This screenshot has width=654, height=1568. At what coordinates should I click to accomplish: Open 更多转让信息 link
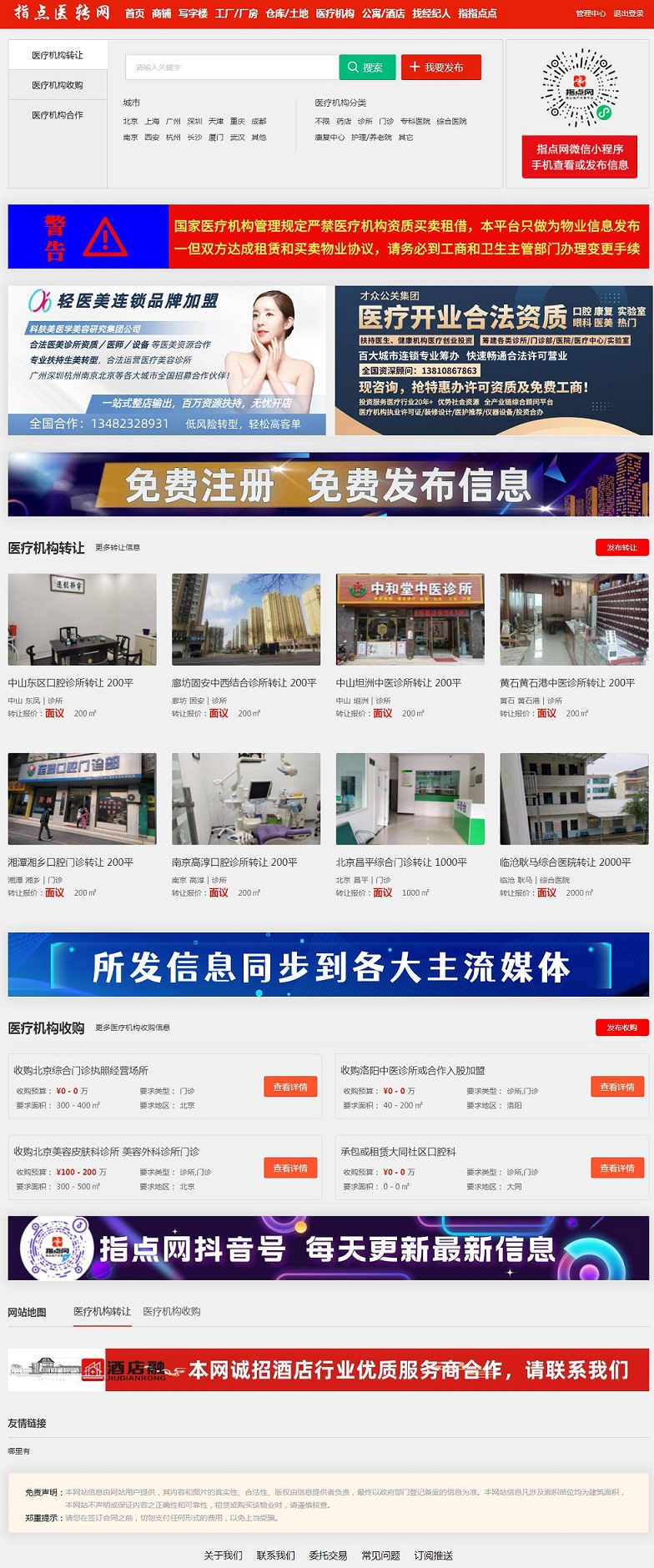click(x=118, y=548)
